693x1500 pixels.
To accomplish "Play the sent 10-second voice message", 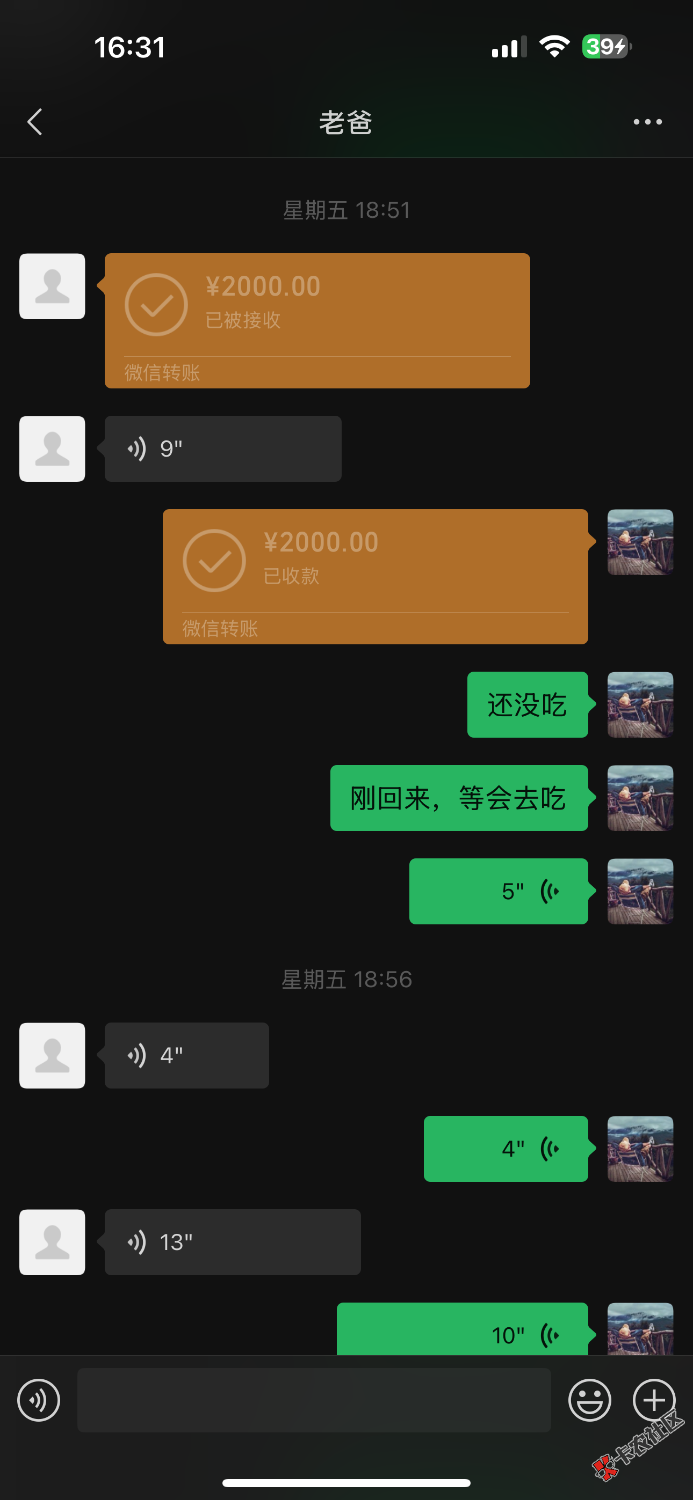I will tap(462, 1332).
